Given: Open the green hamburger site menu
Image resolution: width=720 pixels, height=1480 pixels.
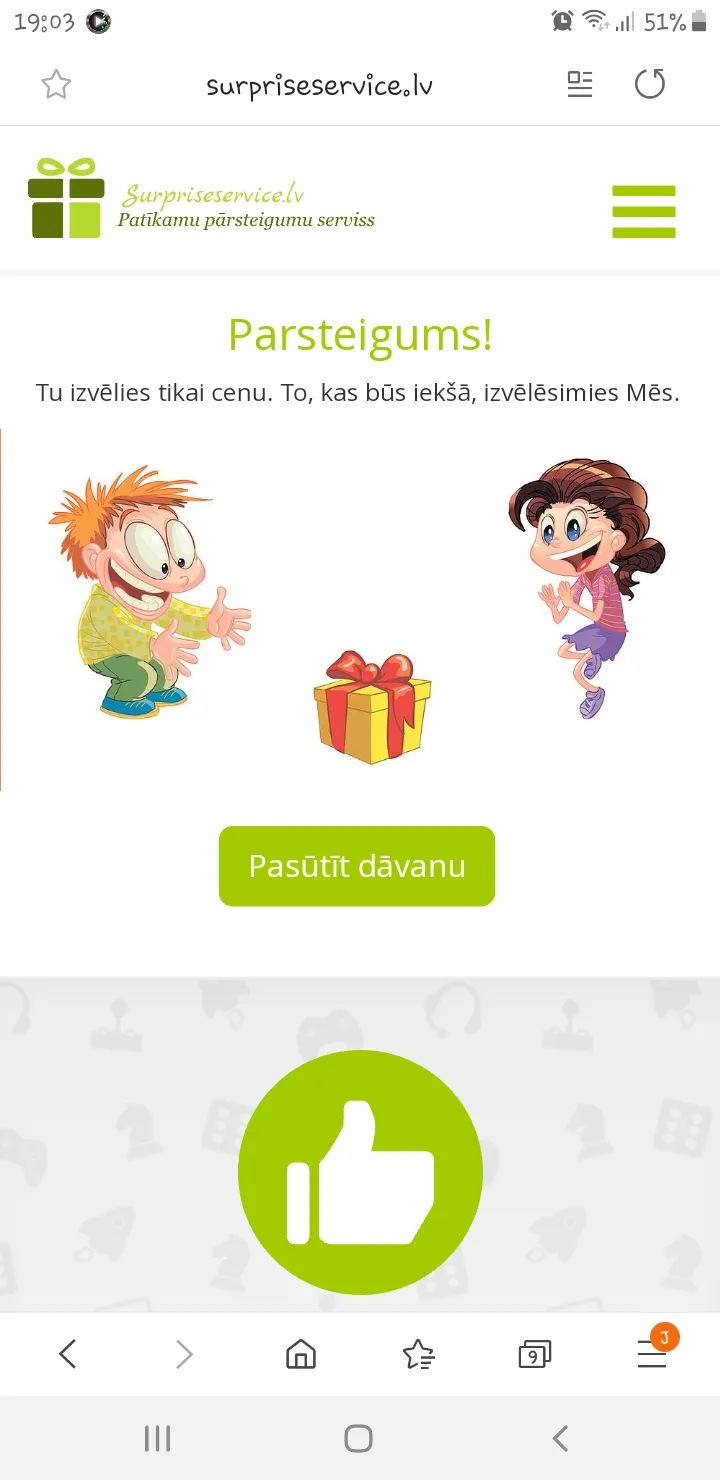Looking at the screenshot, I should coord(644,212).
